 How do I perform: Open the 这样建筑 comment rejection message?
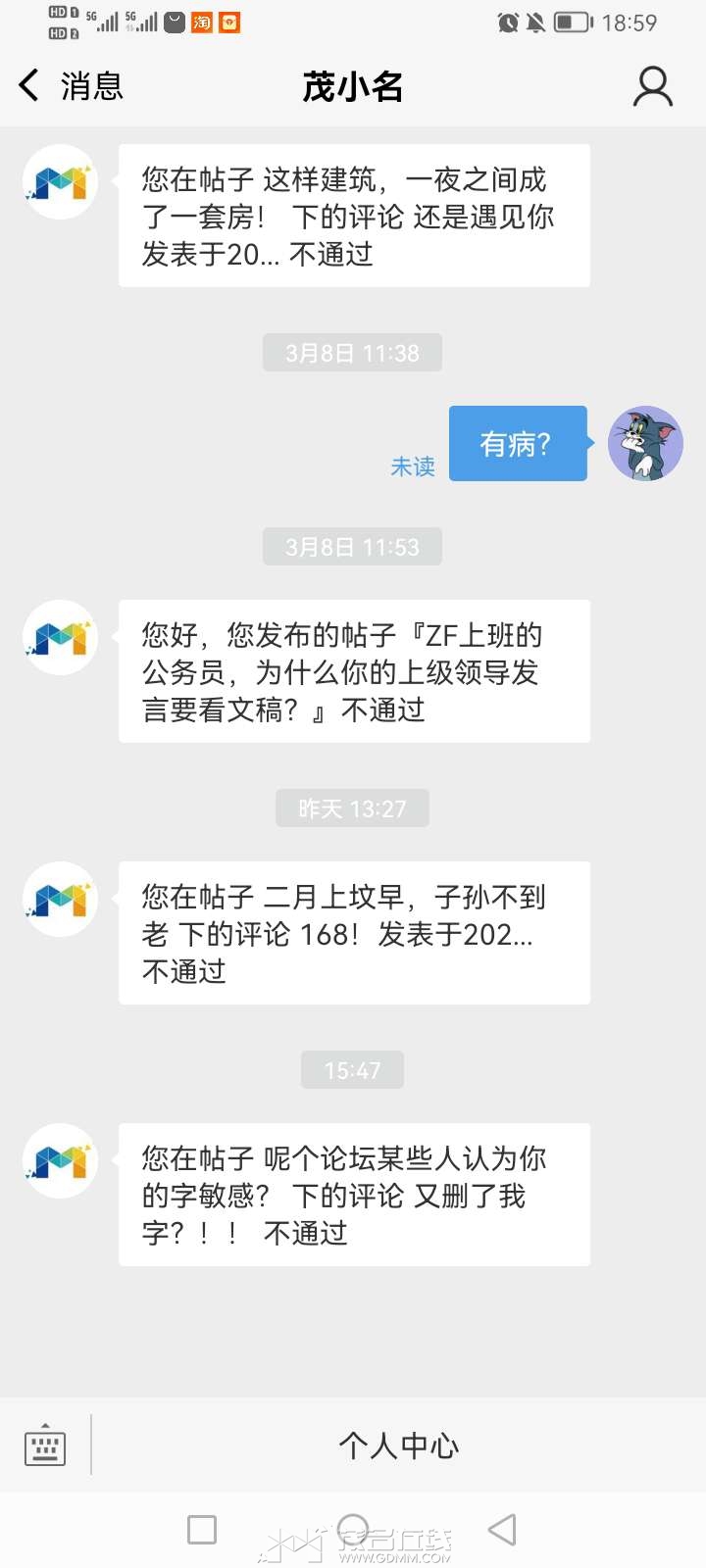click(x=354, y=216)
